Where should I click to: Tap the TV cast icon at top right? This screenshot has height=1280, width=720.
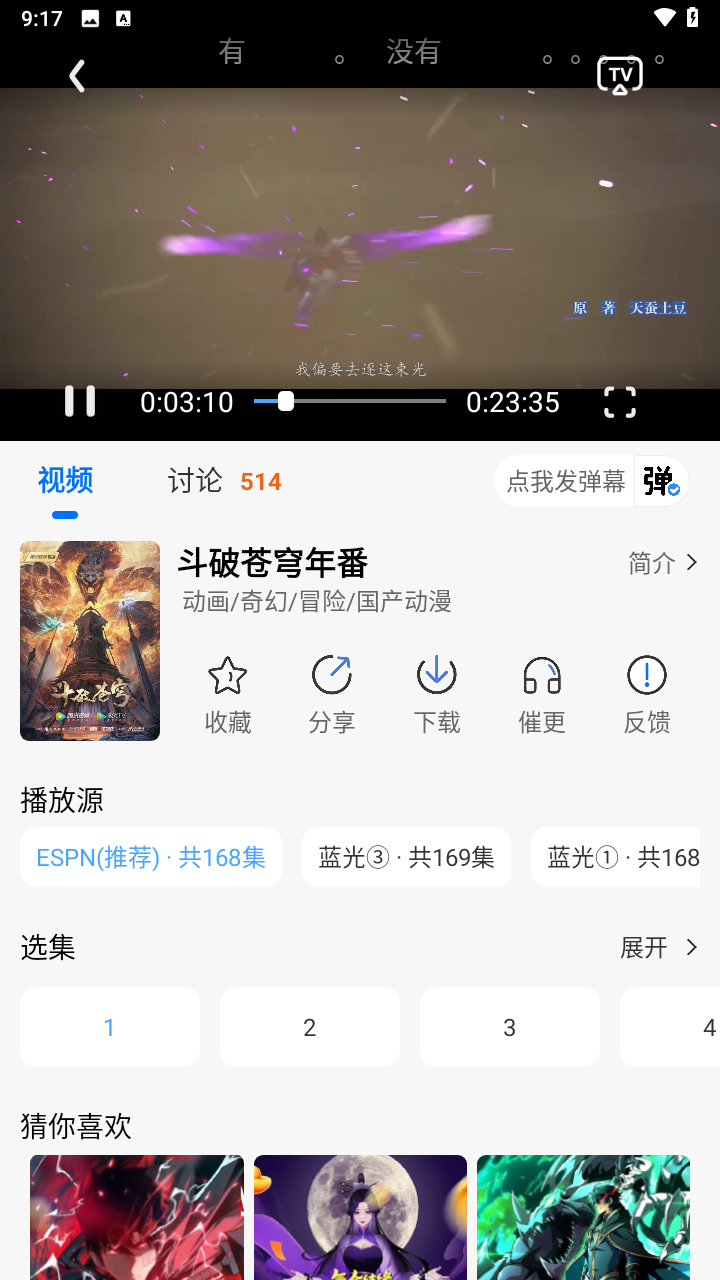[x=619, y=75]
